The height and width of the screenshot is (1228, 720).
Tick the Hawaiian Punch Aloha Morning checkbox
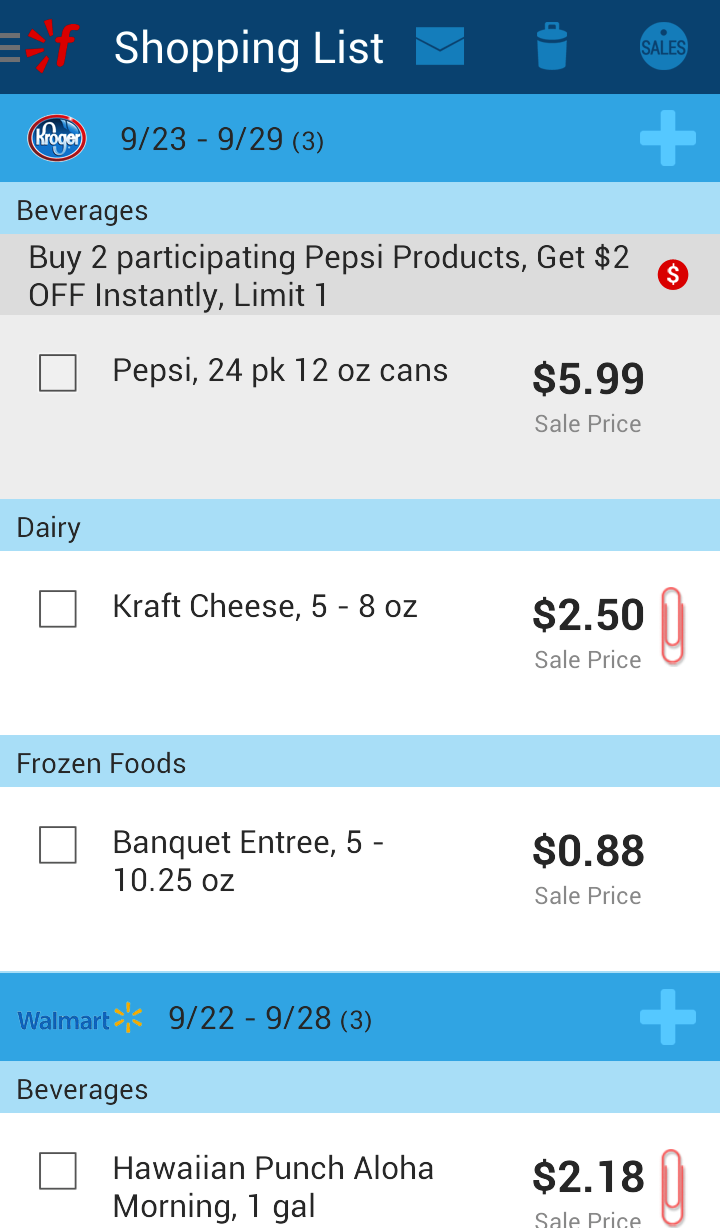[58, 1171]
